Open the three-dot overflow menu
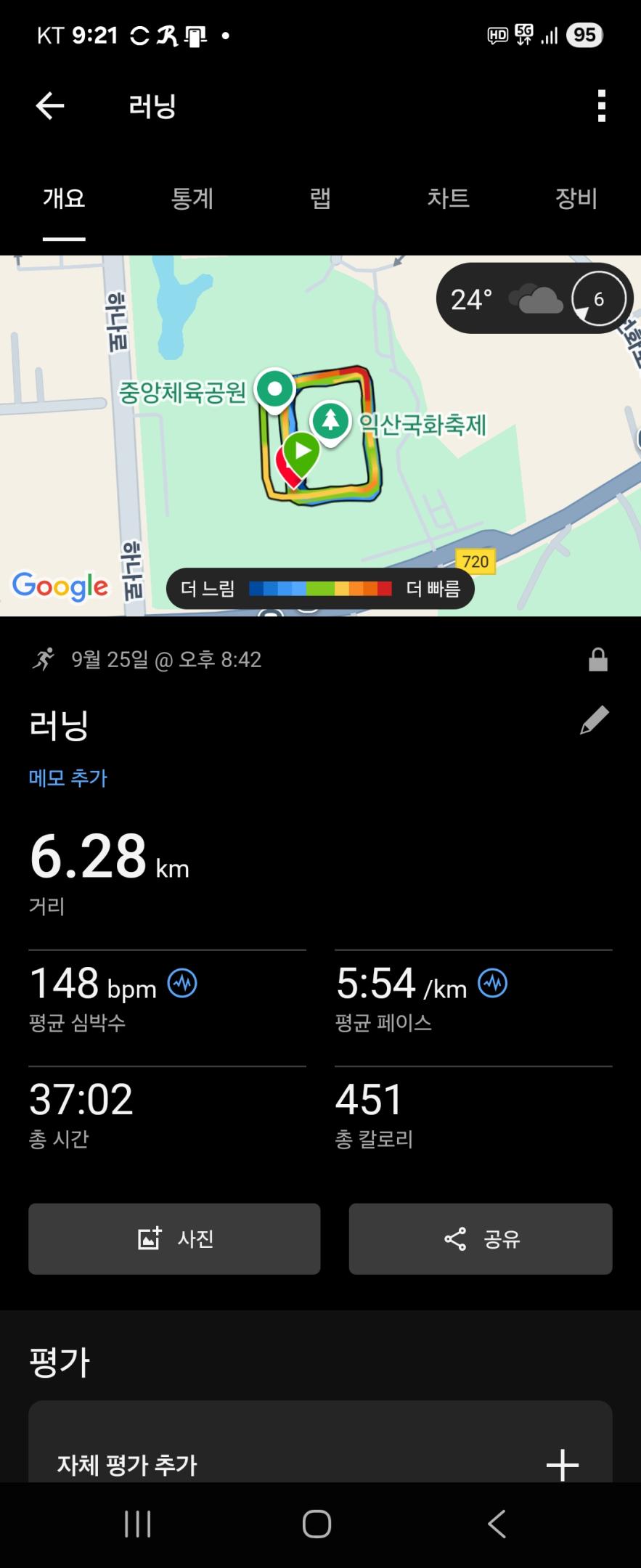This screenshot has height=1568, width=641. coord(601,106)
